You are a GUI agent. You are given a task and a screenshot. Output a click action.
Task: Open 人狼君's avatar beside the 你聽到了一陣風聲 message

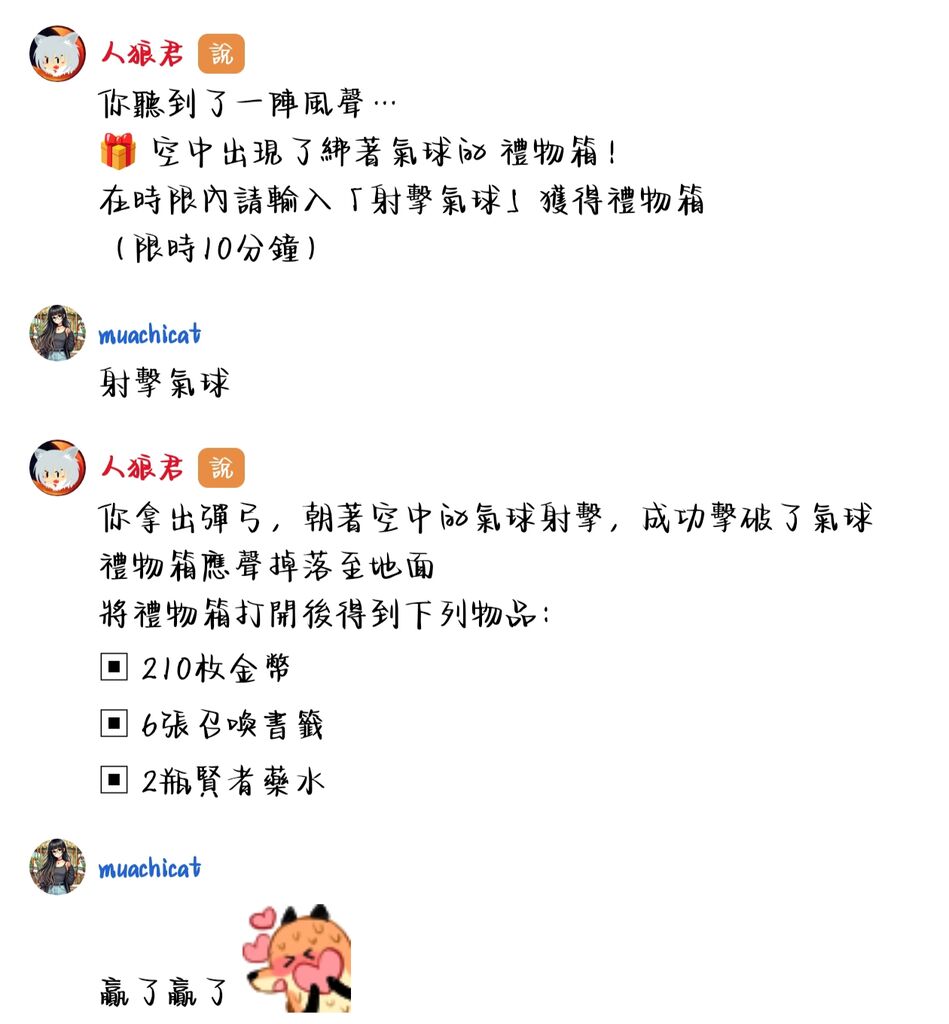[x=58, y=53]
